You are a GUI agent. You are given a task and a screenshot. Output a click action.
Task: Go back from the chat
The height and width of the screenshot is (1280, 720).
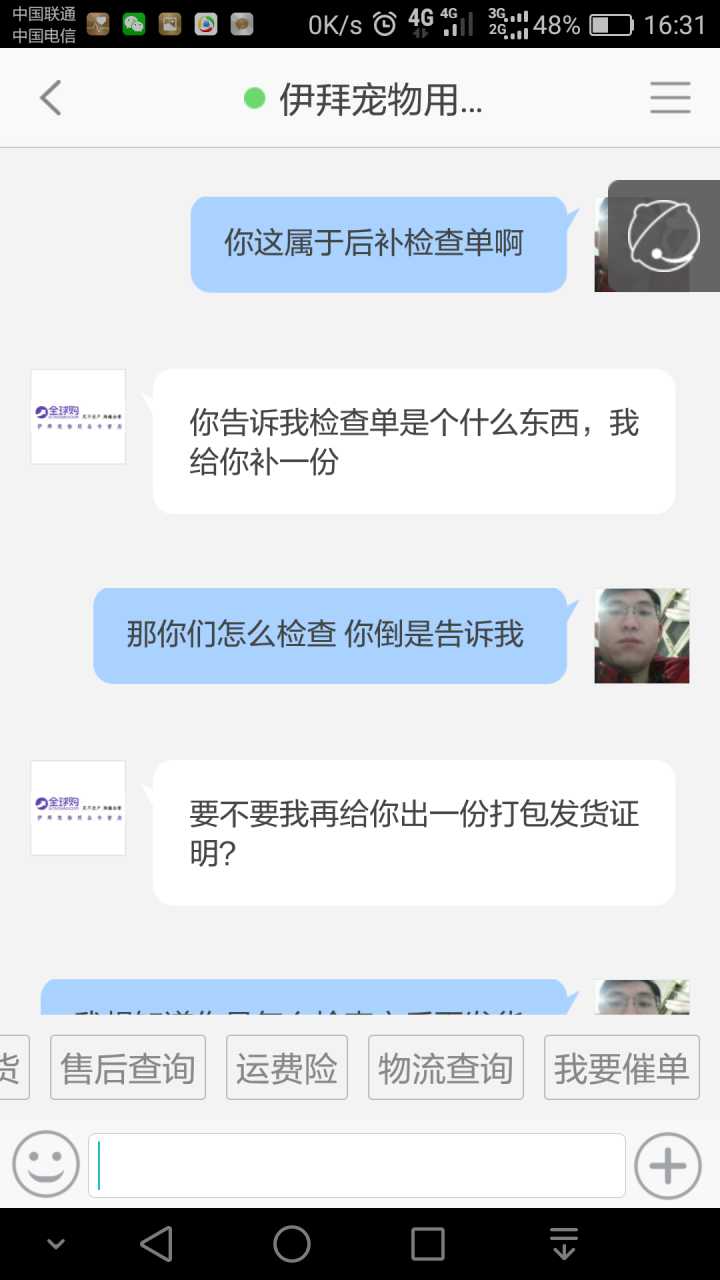click(x=50, y=98)
